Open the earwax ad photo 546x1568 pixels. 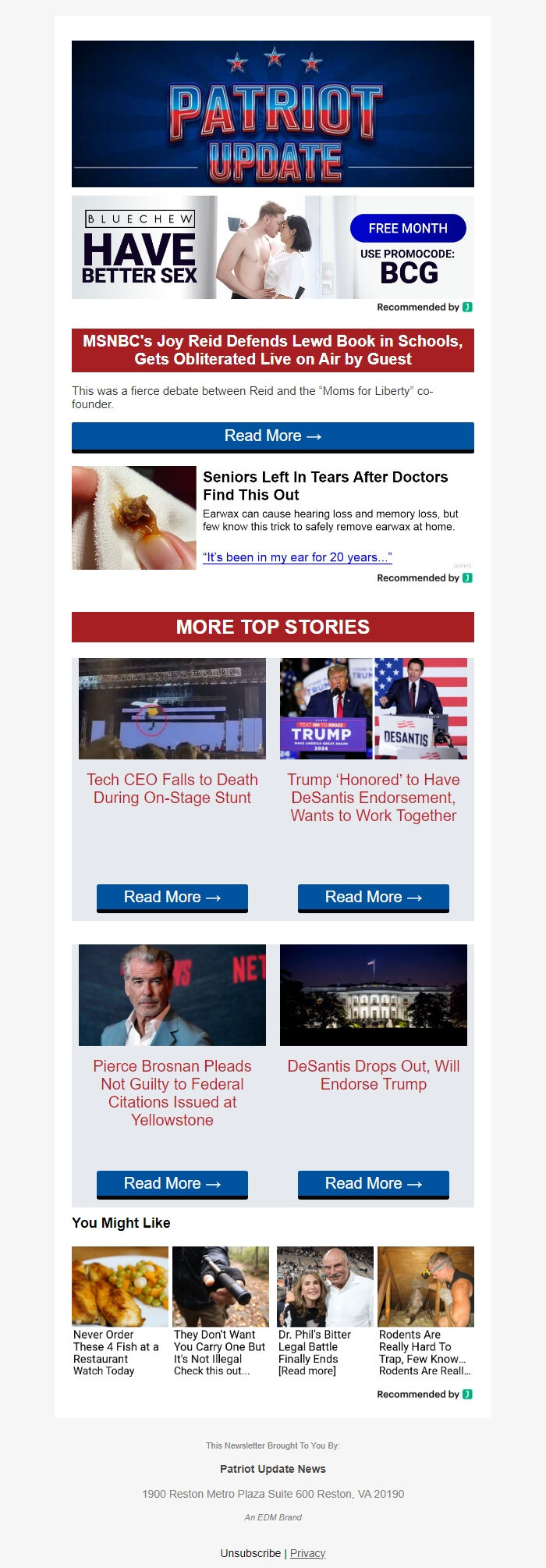[134, 517]
